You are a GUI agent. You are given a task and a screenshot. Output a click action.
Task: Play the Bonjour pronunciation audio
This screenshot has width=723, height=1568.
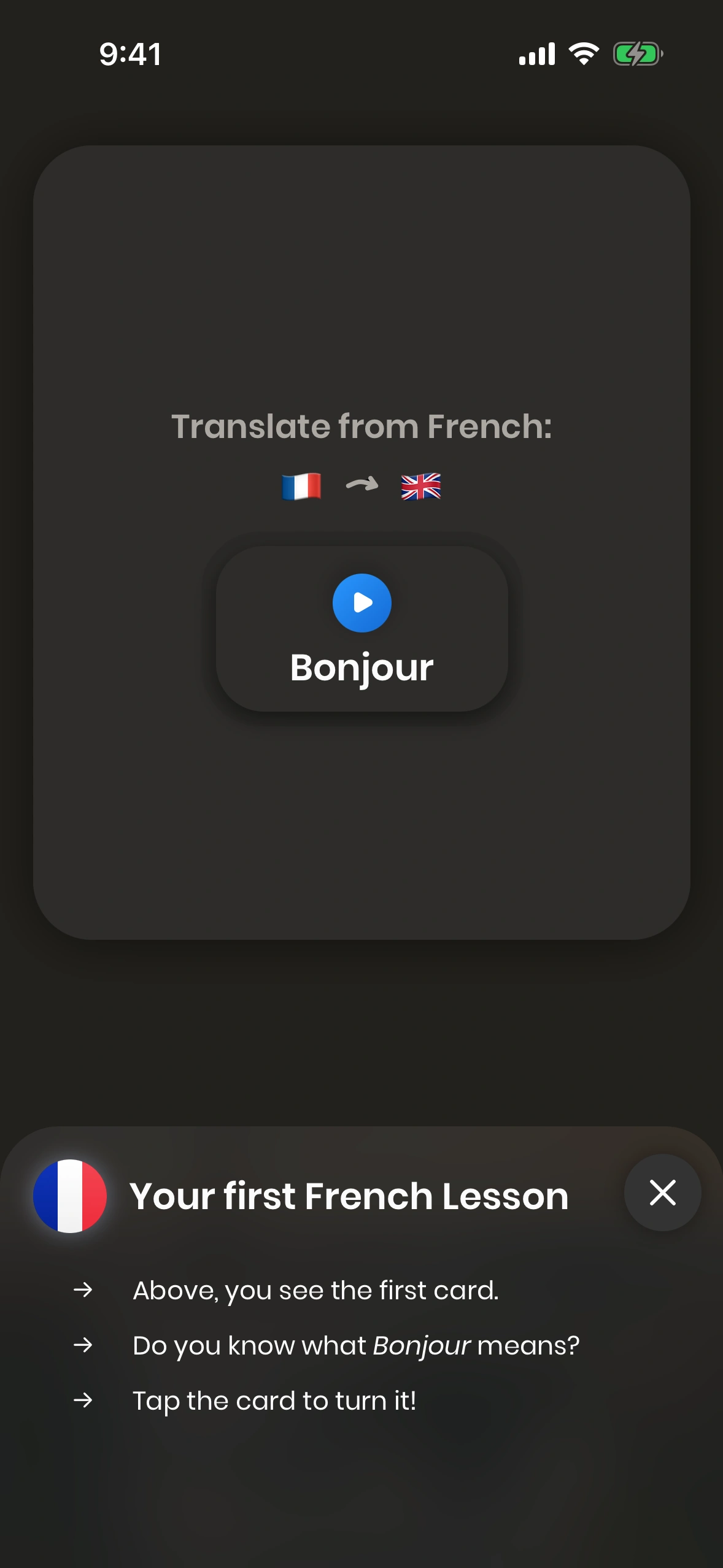coord(361,602)
